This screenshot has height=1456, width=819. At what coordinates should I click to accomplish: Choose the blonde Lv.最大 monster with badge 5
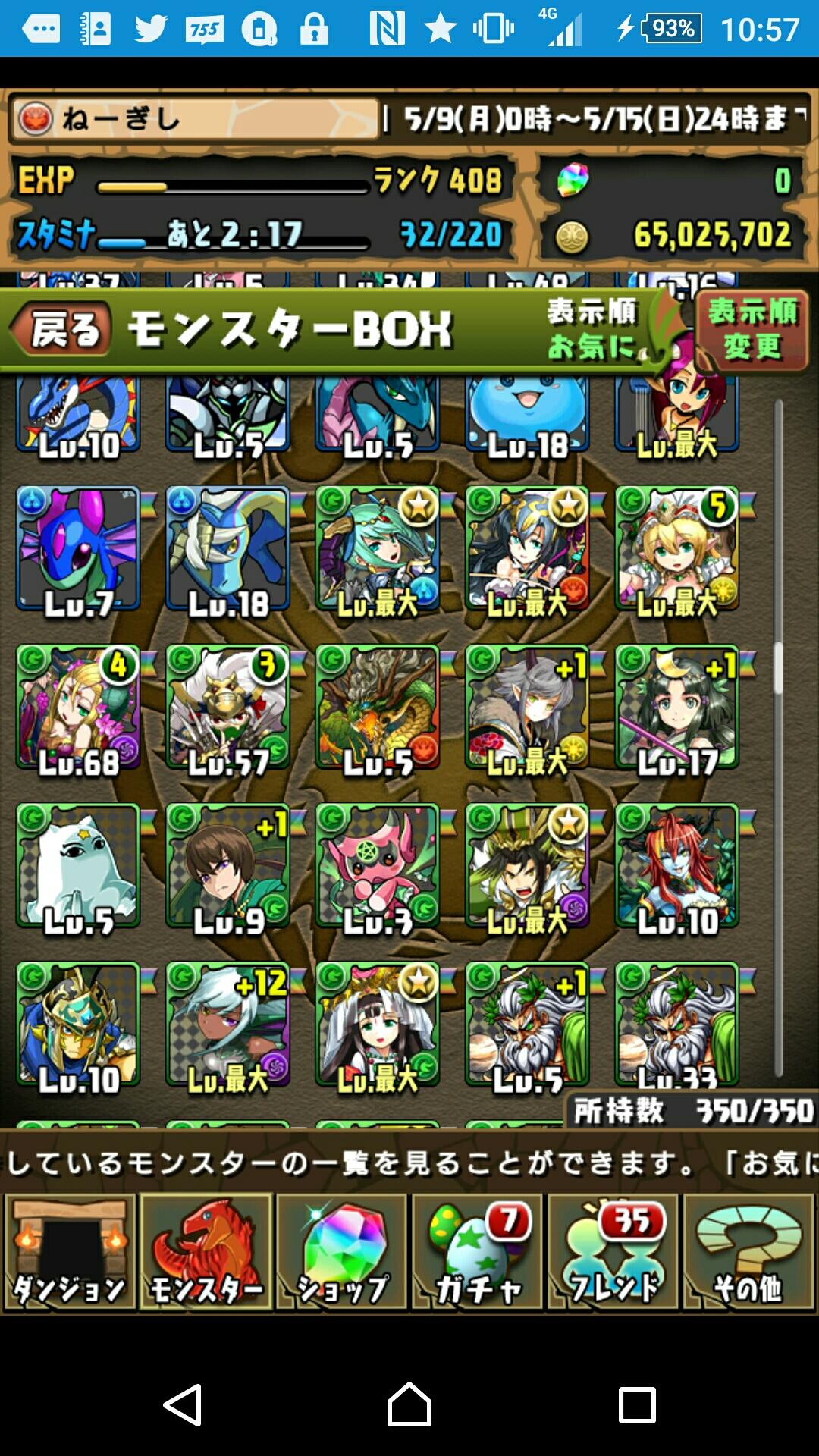(677, 549)
